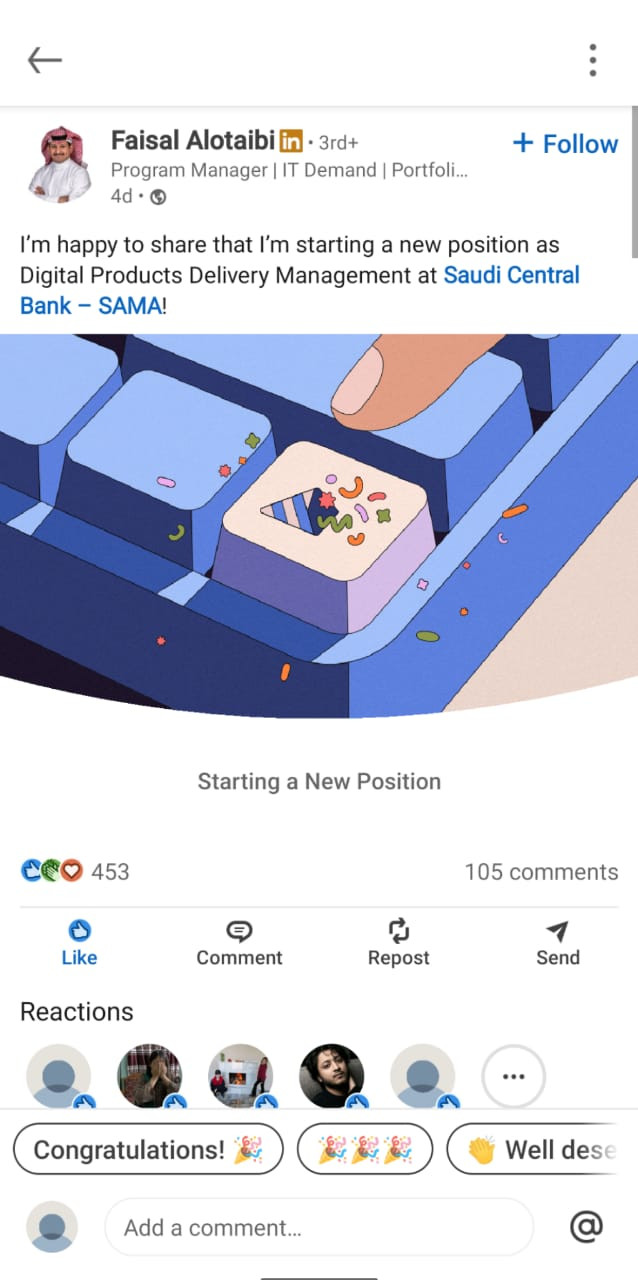Mention someone with the @ icon
Viewport: 638px width, 1280px height.
coord(587,1227)
